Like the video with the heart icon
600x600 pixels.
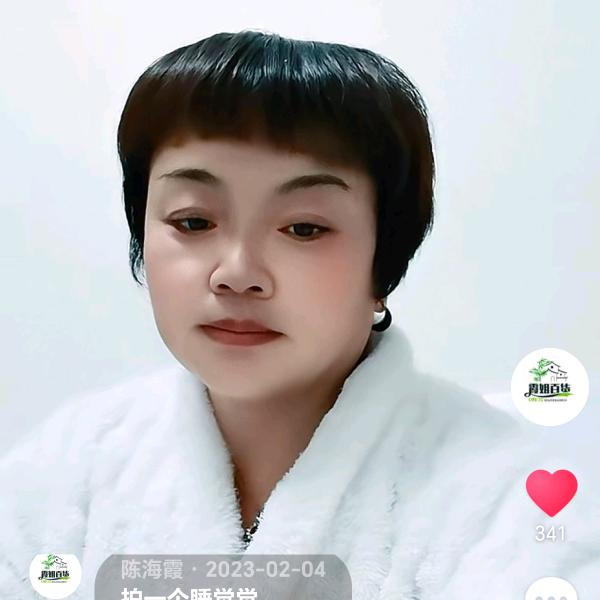551,492
